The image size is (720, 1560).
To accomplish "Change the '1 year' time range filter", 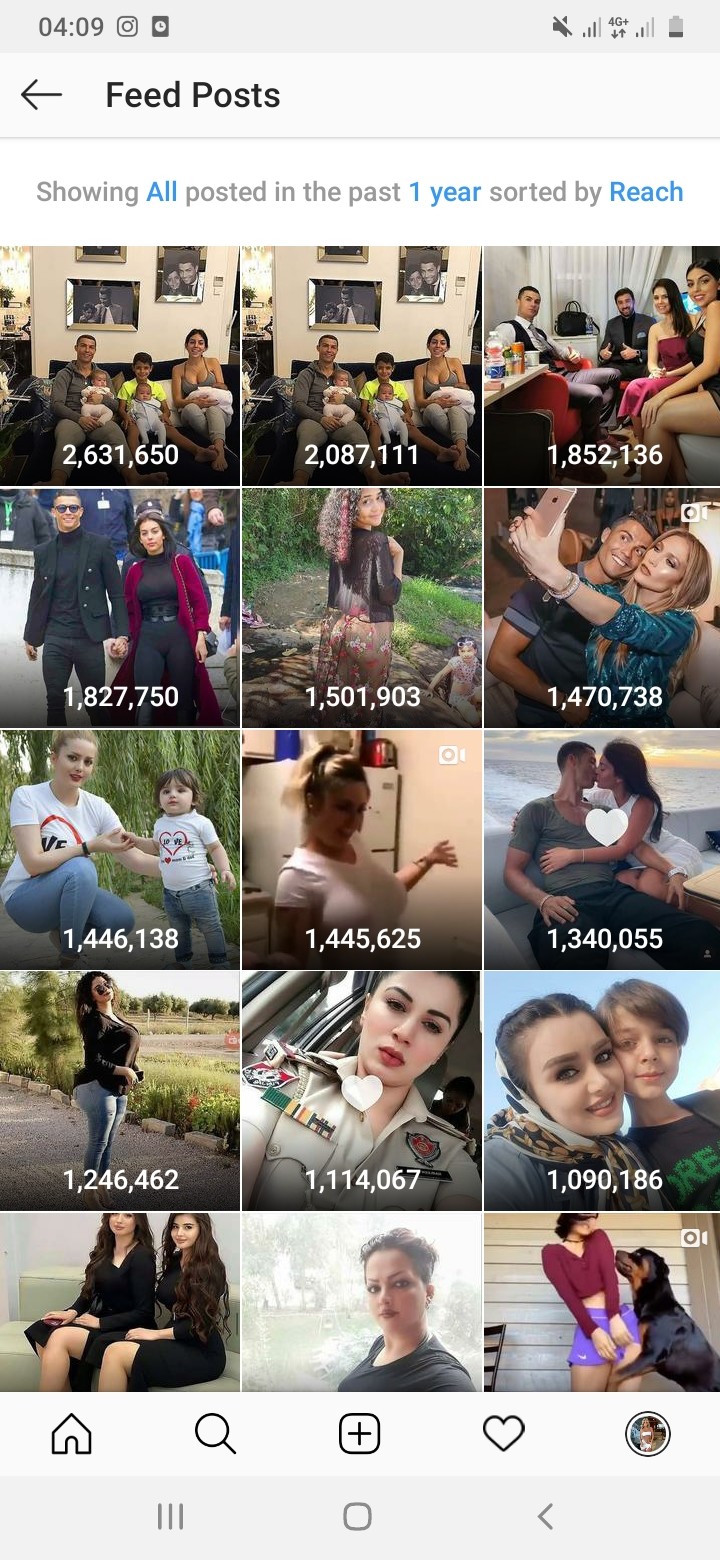I will (445, 192).
